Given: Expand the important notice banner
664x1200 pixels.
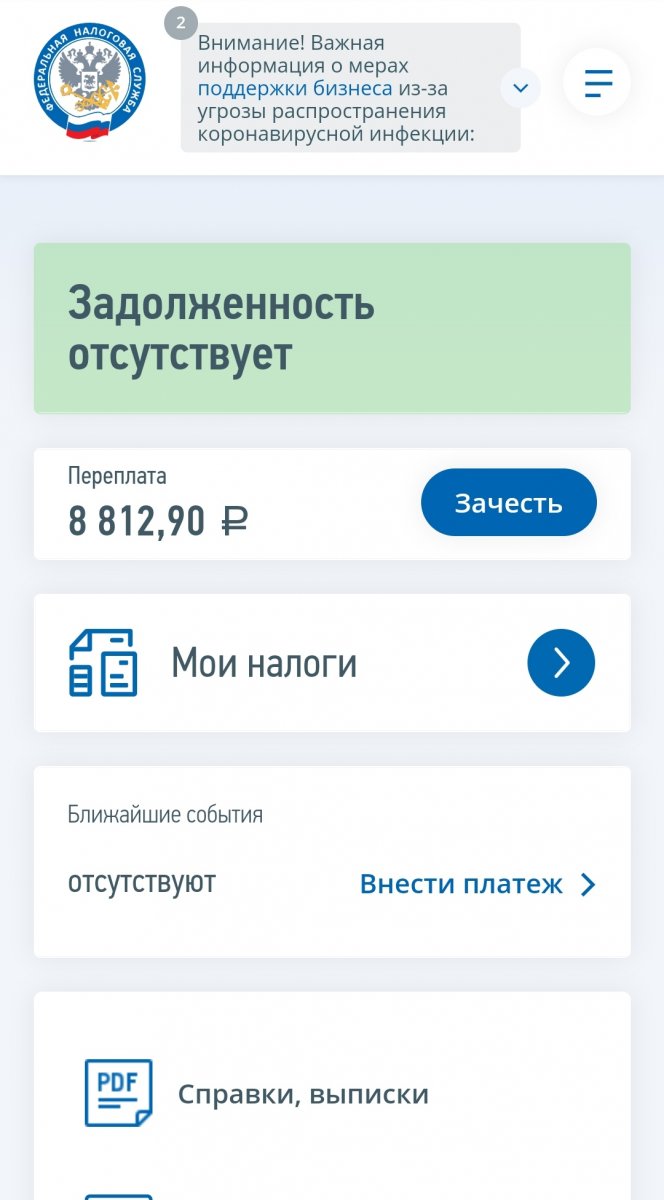Looking at the screenshot, I should (x=520, y=88).
